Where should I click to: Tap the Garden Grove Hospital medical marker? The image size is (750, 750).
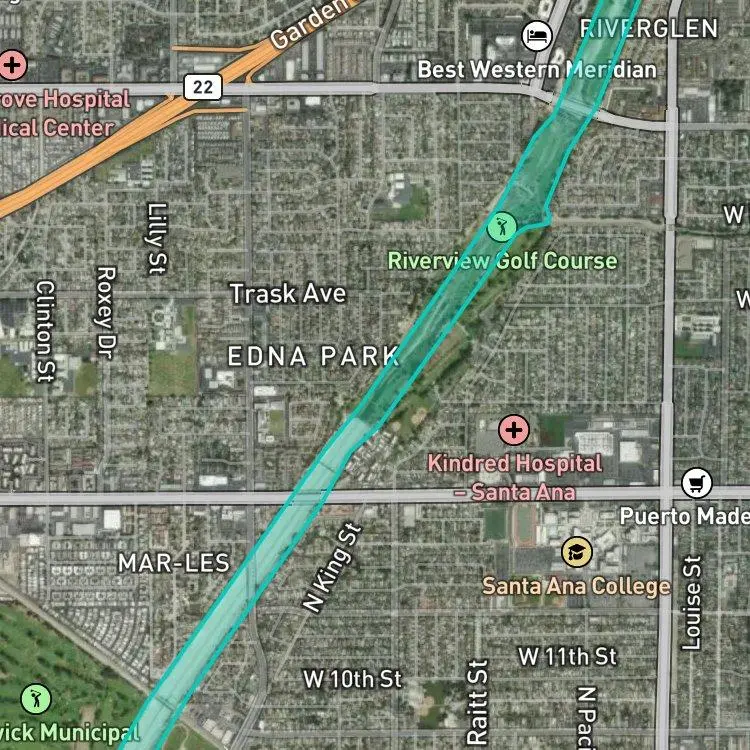click(13, 65)
